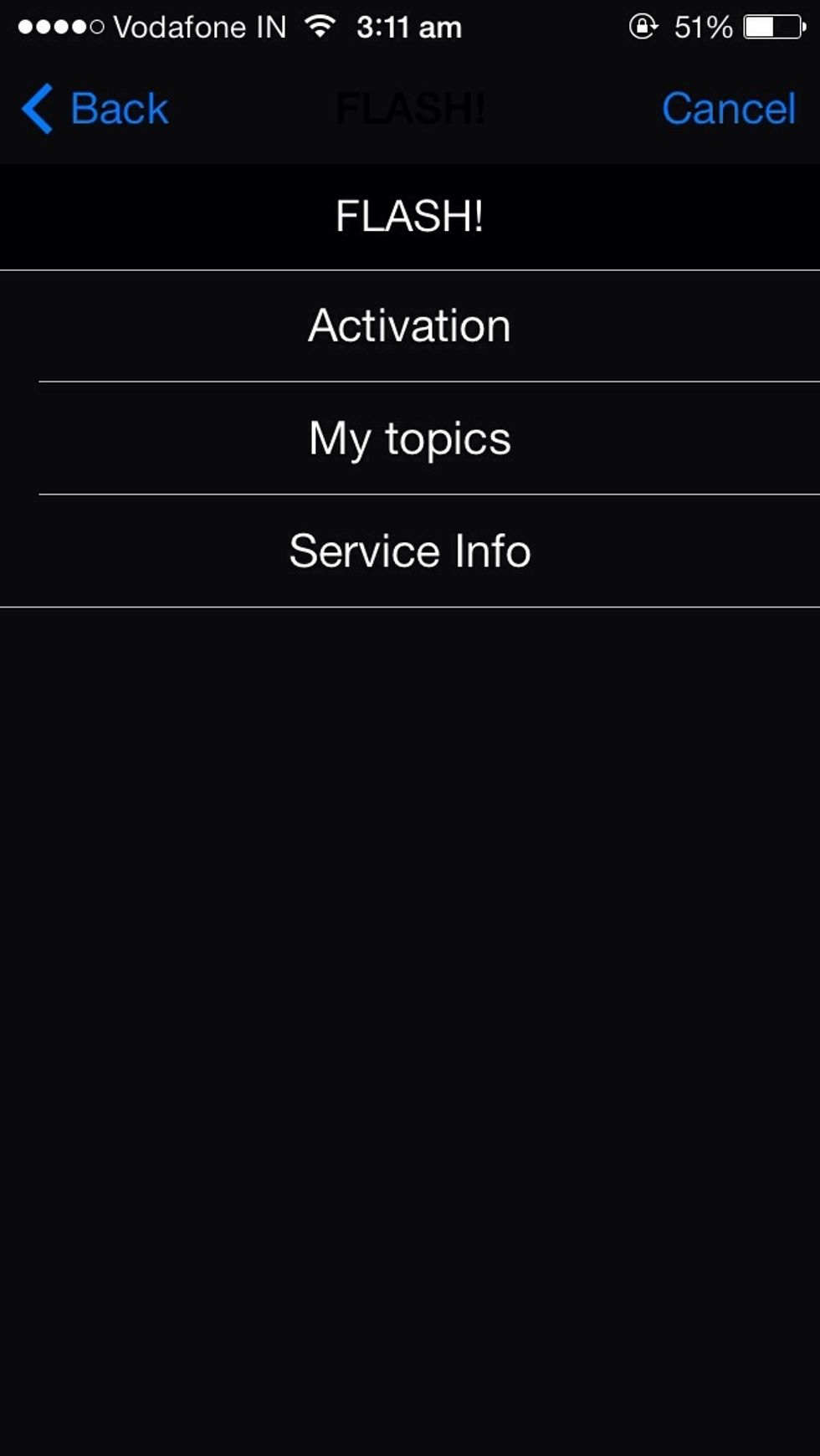Tap the battery icon in status bar
Screen dimensions: 820x1456
[x=766, y=25]
